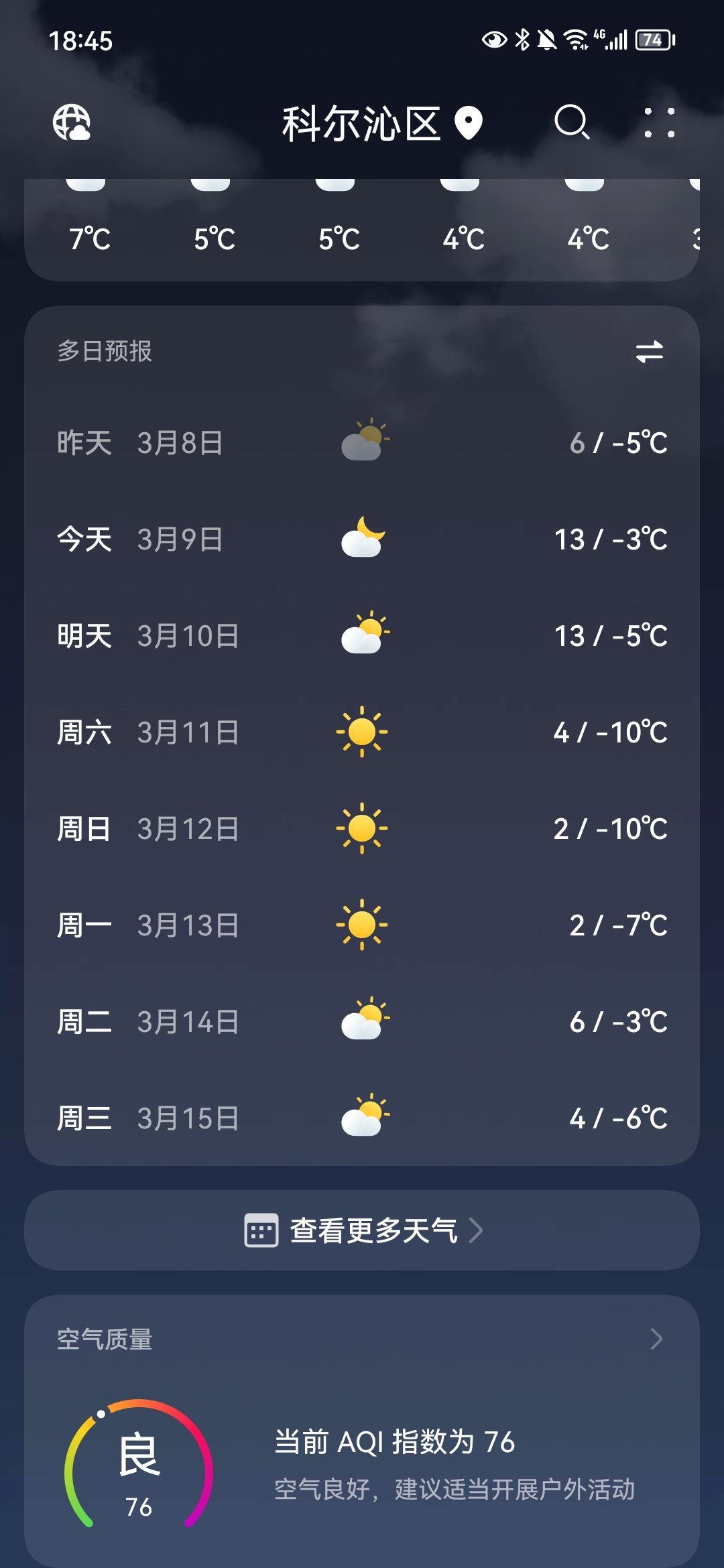Open the four-dot overflow menu
Viewport: 724px width, 1568px height.
click(660, 123)
